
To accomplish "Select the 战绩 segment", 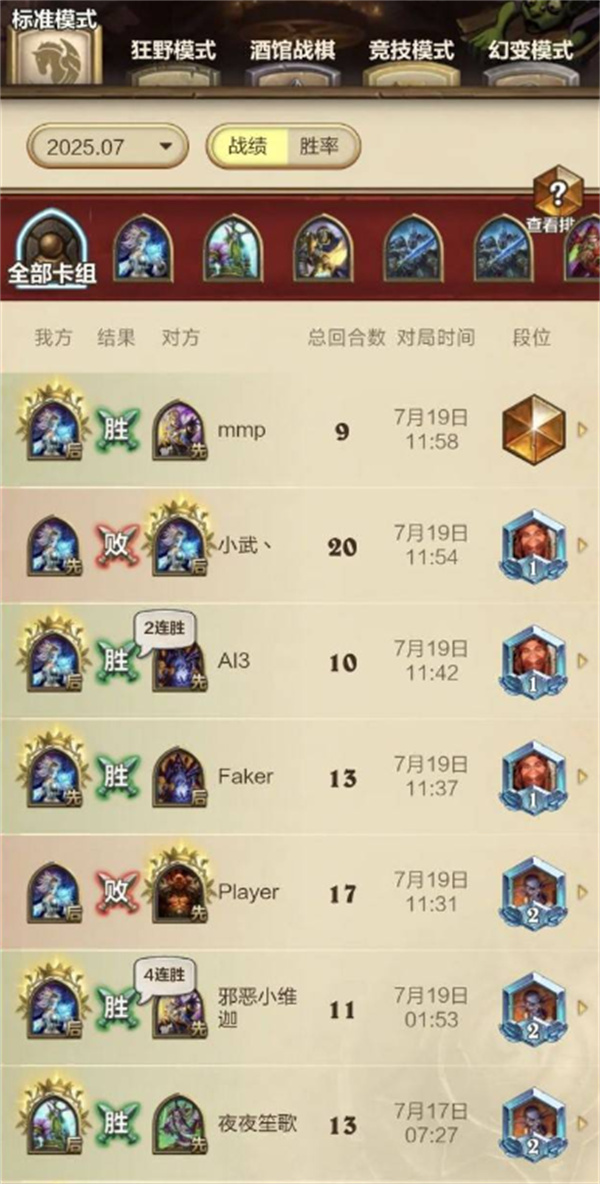I will 246,147.
